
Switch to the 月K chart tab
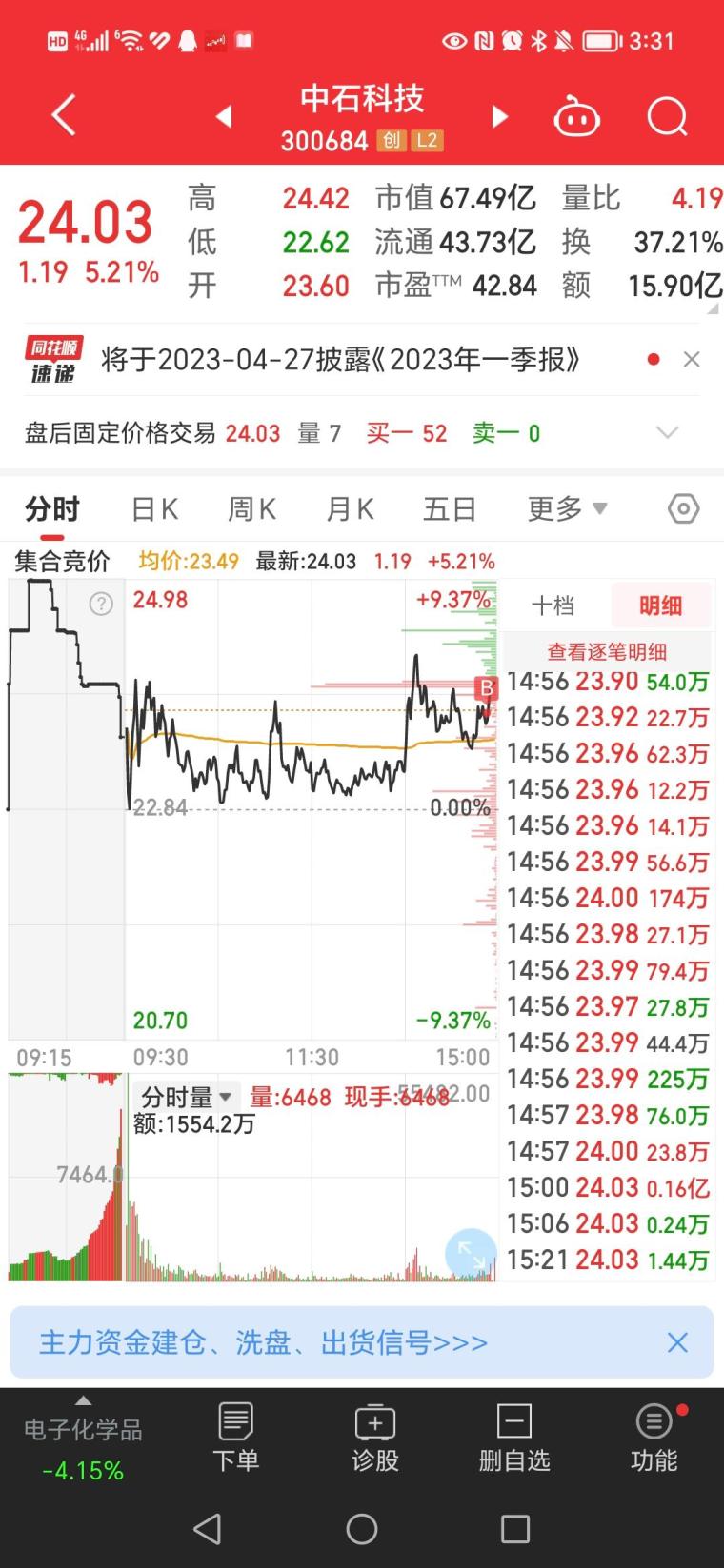pos(350,509)
